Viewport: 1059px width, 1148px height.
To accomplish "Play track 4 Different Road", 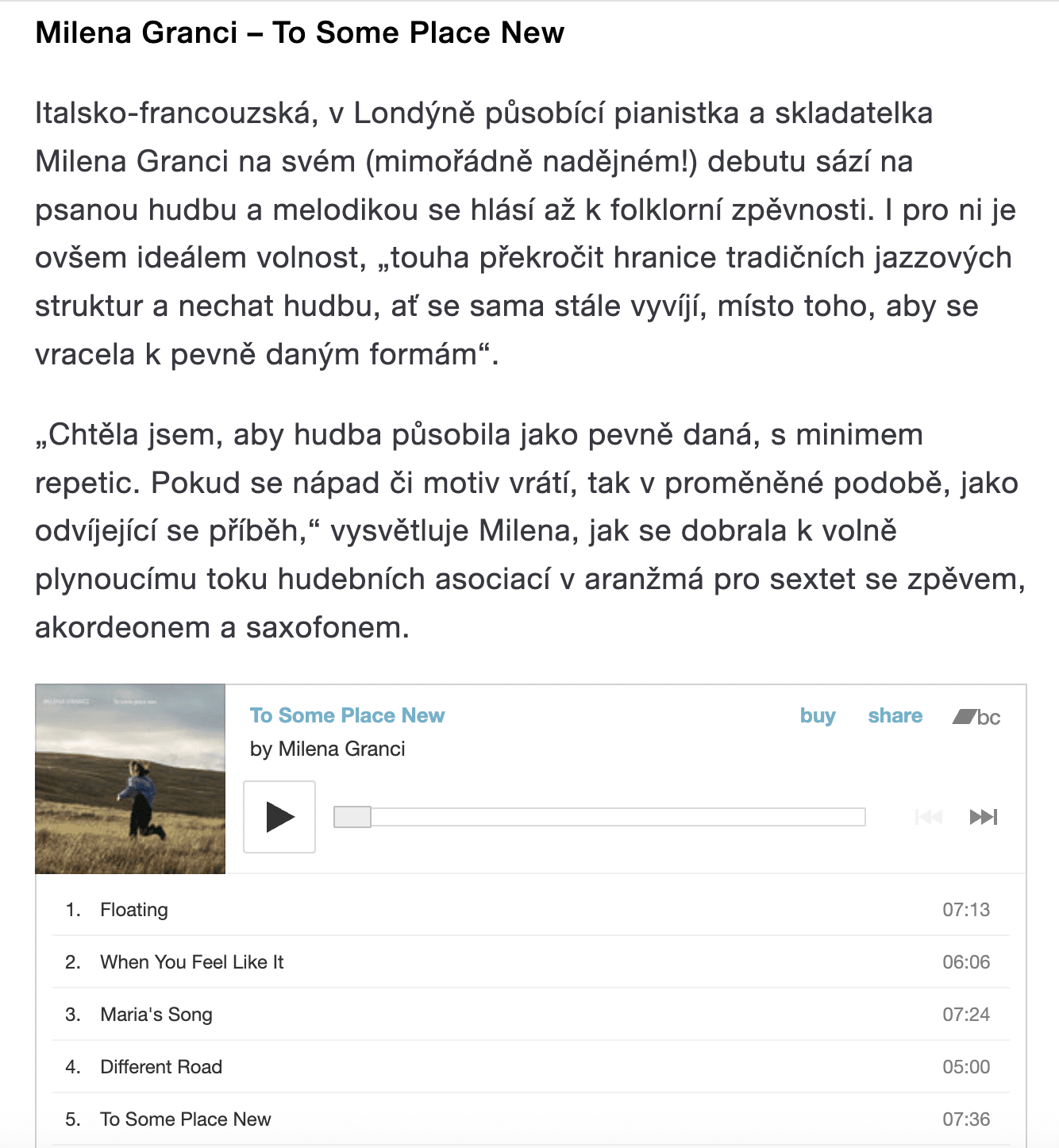I will click(x=531, y=1067).
